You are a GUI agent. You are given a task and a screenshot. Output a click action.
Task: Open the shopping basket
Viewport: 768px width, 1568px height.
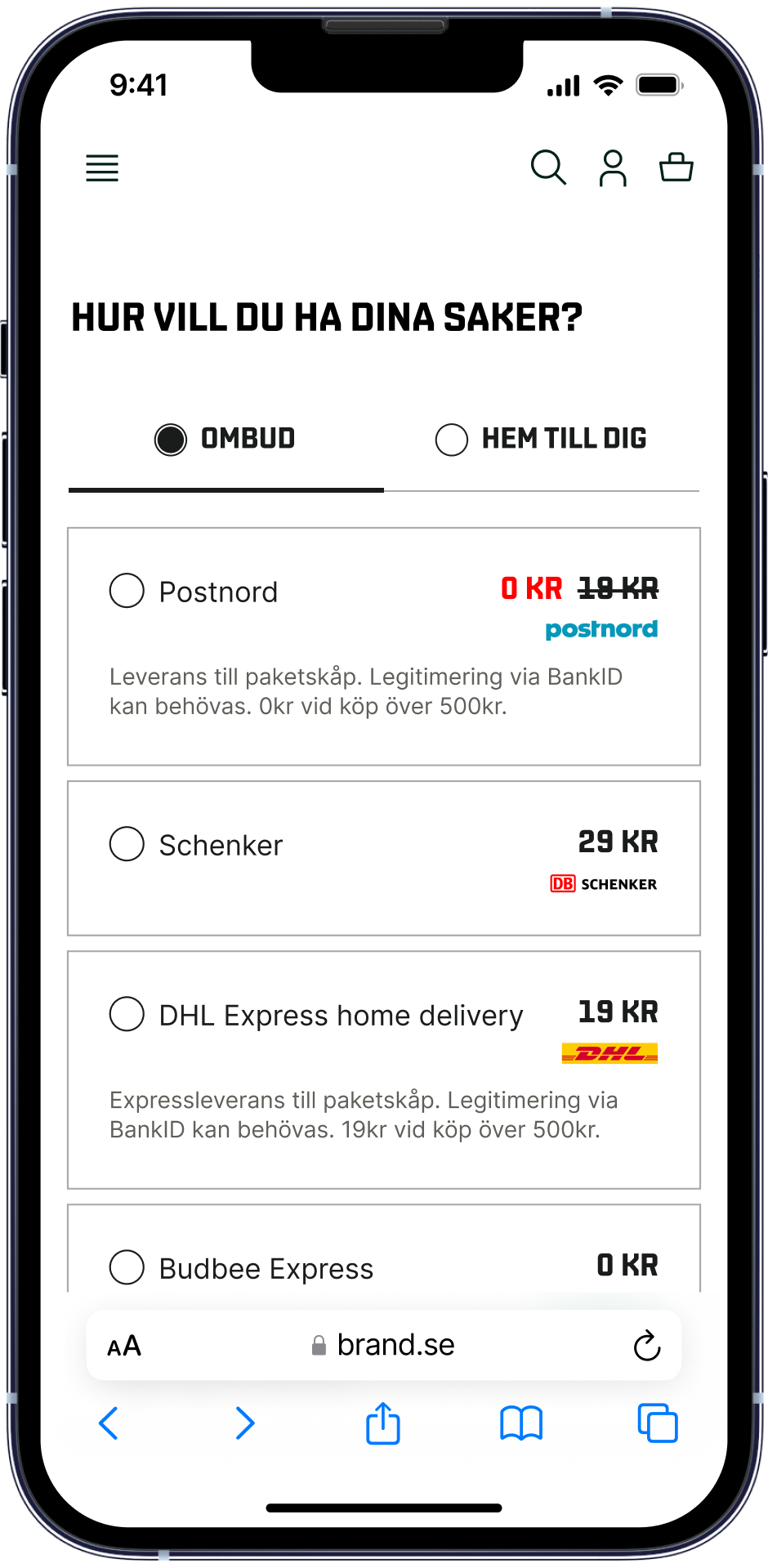click(676, 168)
